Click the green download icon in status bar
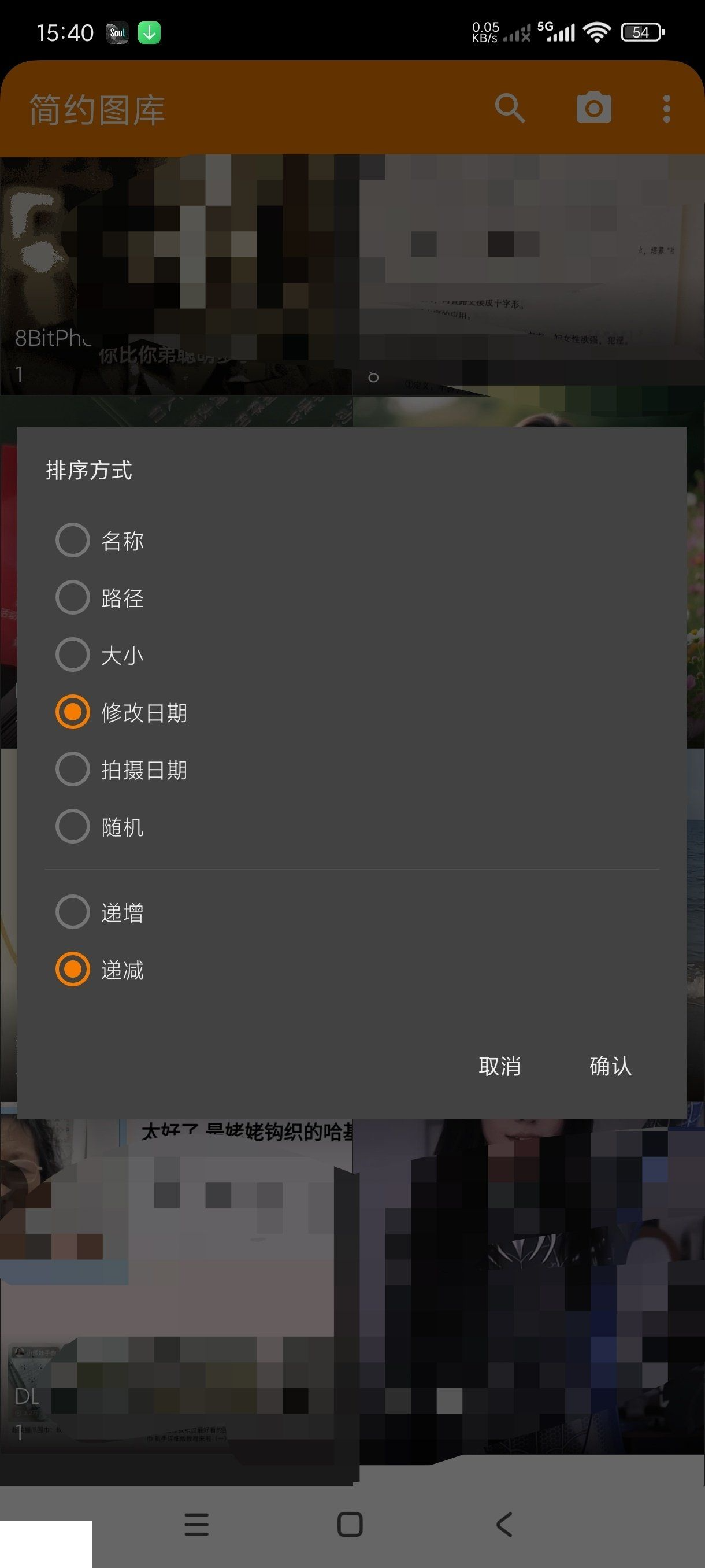Screen dimensions: 705x1568 click(x=151, y=33)
